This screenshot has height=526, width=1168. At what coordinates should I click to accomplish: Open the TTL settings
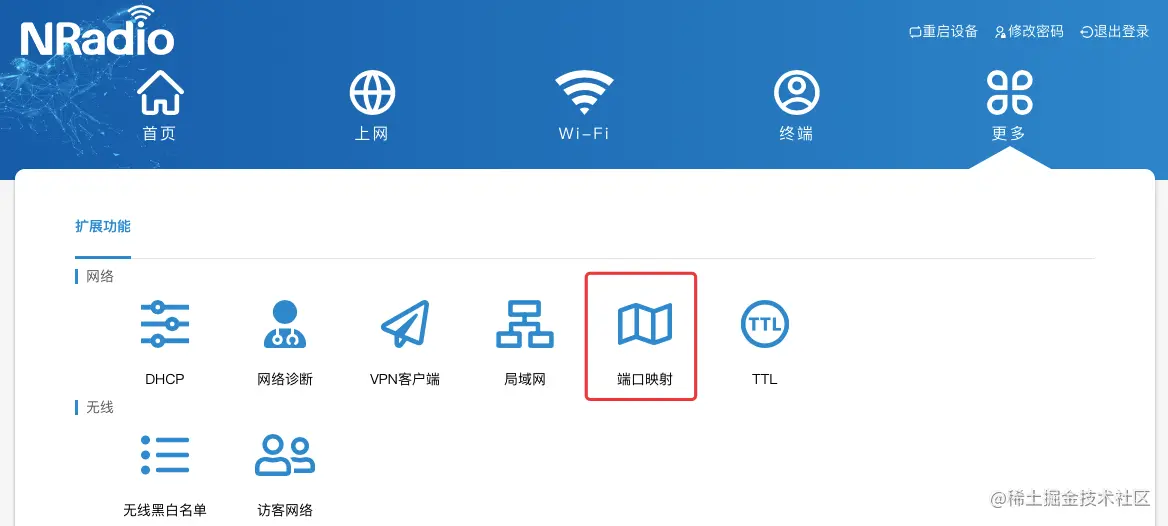[x=765, y=340]
